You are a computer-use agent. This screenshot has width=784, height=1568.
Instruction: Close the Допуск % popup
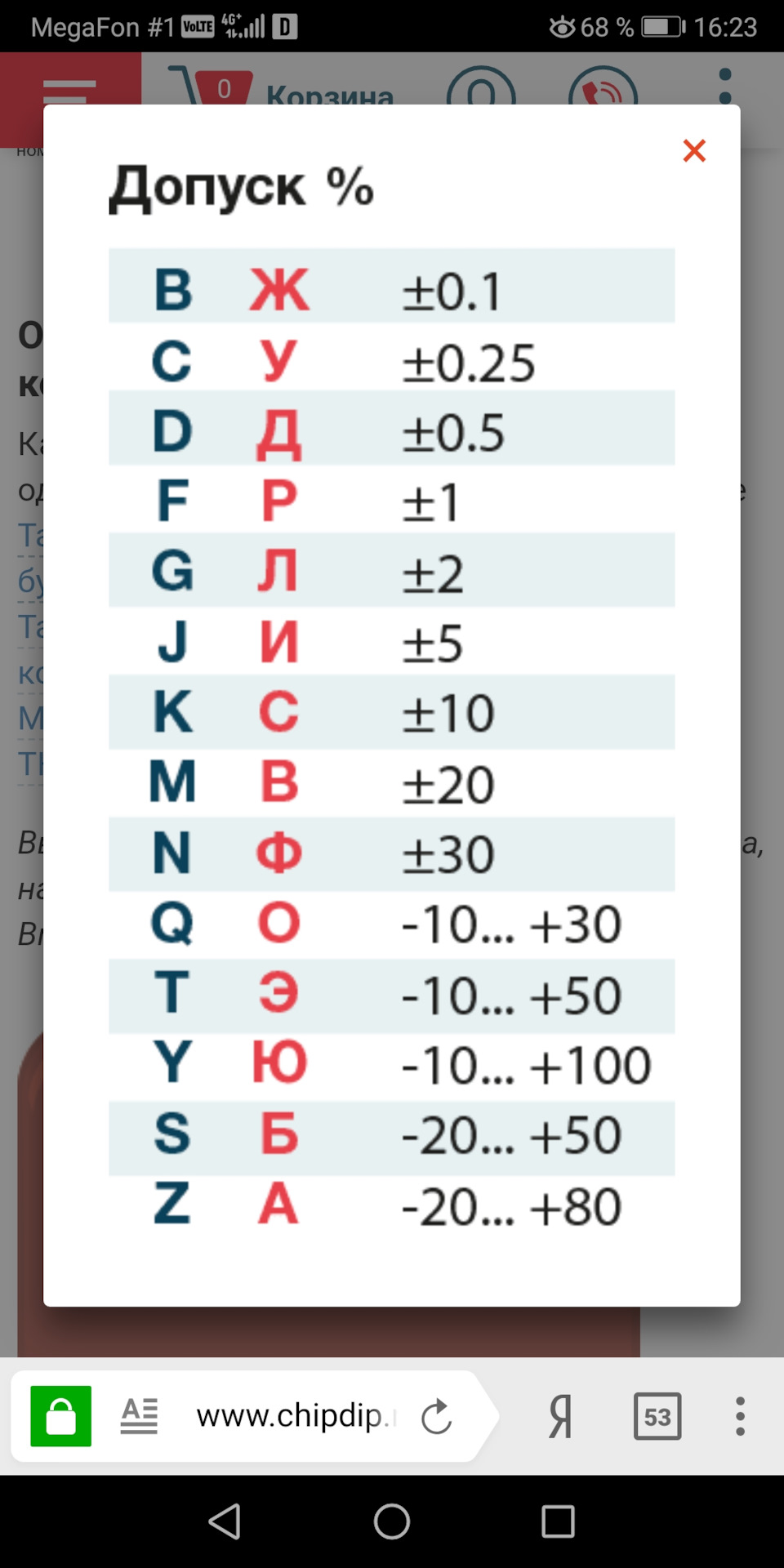pos(693,150)
